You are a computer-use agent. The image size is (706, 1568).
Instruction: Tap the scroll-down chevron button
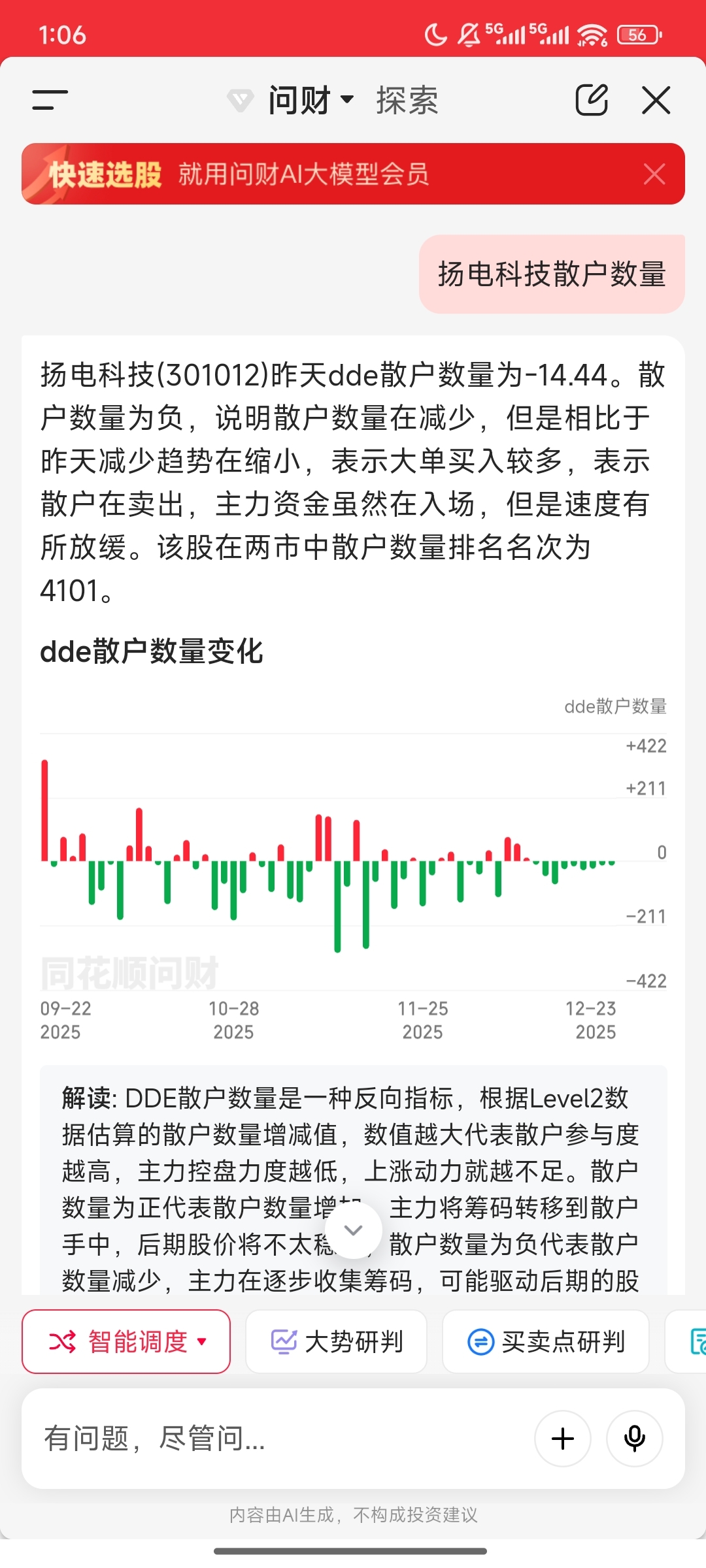coord(353,1231)
